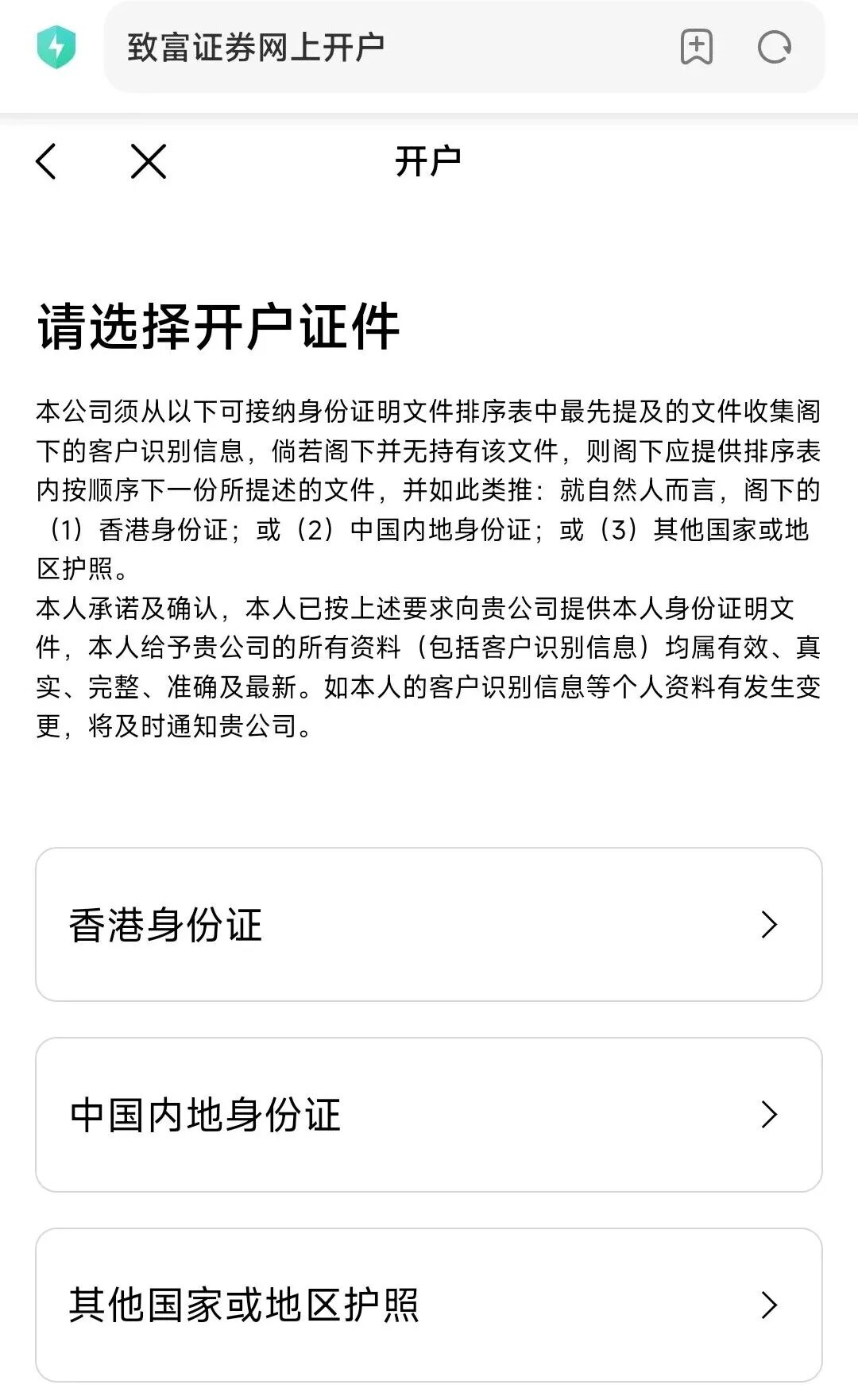The width and height of the screenshot is (858, 1400).
Task: Tap the green shield security icon
Action: click(56, 47)
